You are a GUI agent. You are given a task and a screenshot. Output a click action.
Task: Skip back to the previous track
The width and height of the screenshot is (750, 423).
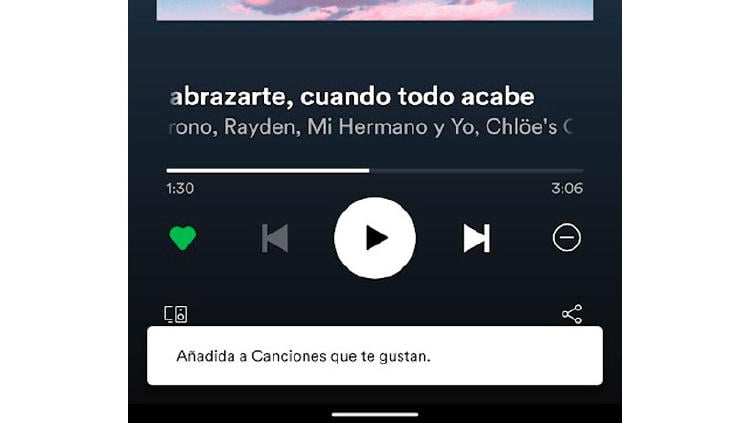[274, 238]
